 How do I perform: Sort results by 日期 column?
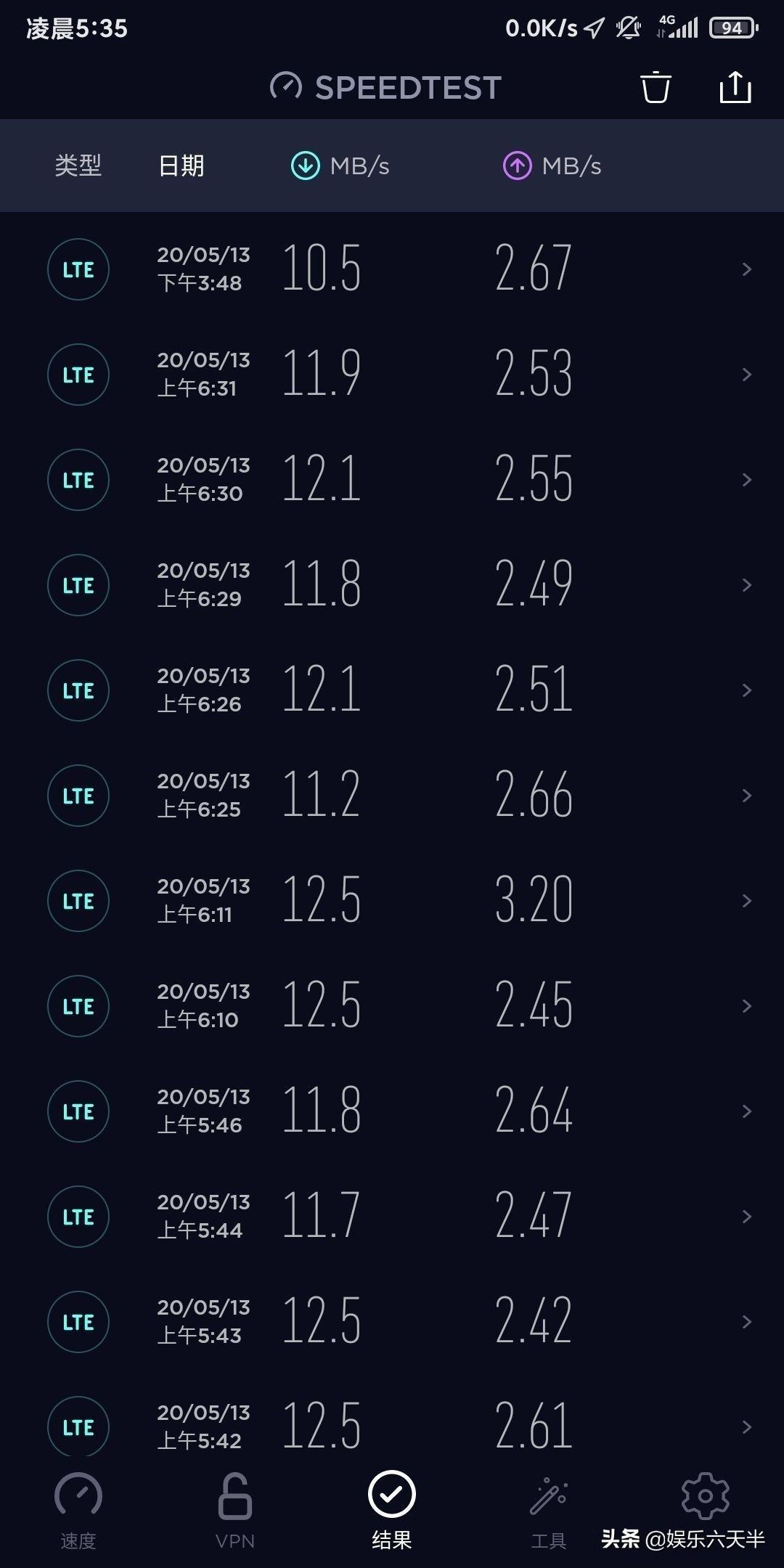[x=181, y=166]
